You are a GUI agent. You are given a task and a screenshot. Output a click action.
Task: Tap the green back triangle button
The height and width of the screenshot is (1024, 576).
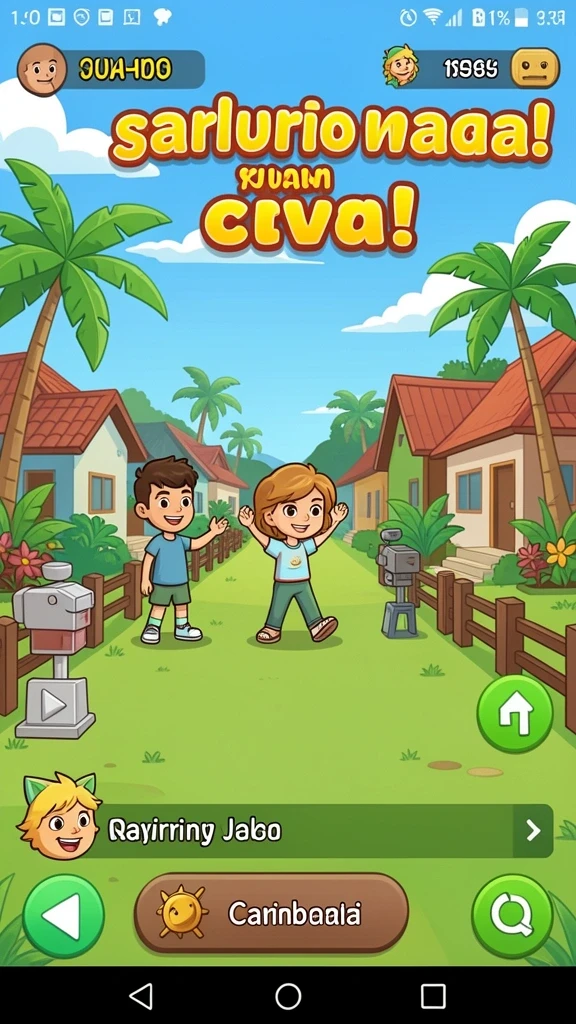click(63, 916)
